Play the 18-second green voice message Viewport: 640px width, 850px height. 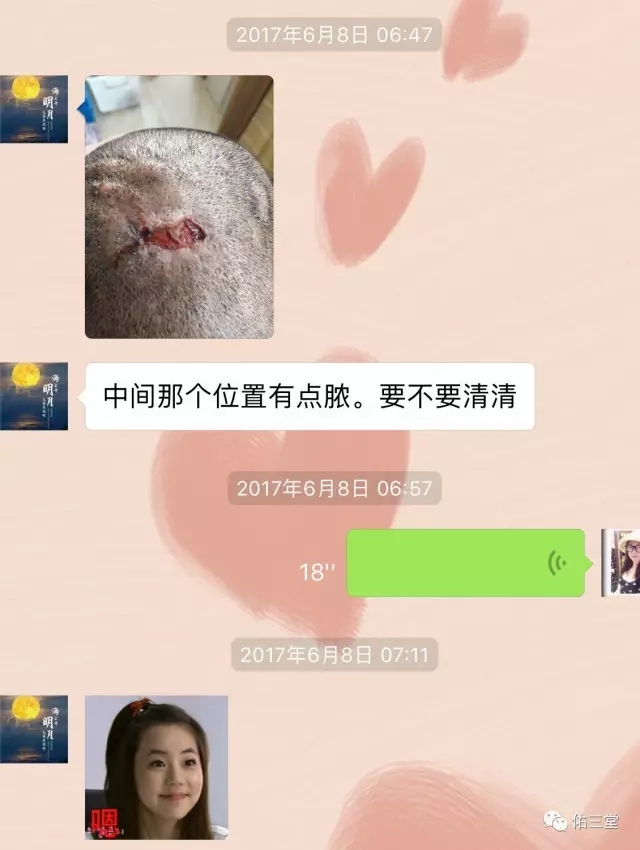(x=465, y=563)
